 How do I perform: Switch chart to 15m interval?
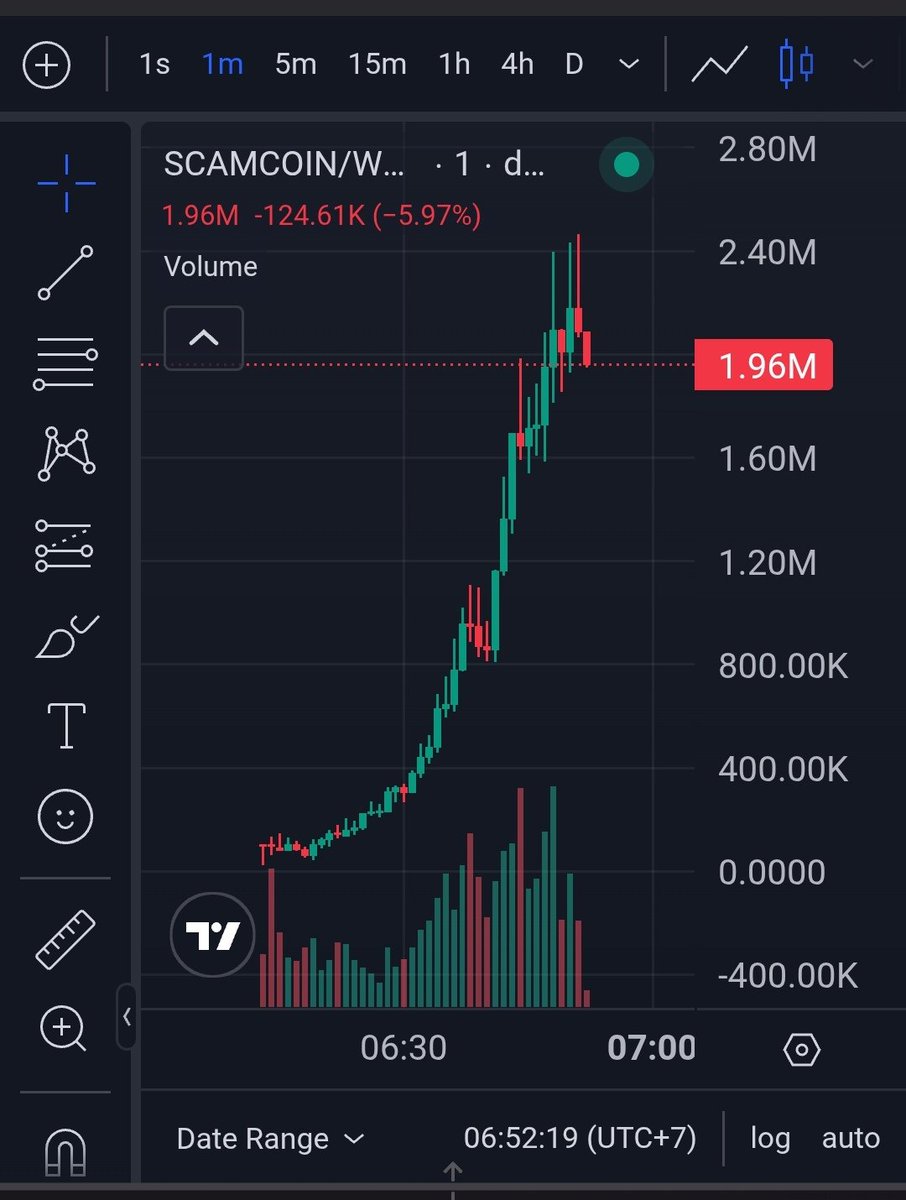(377, 65)
